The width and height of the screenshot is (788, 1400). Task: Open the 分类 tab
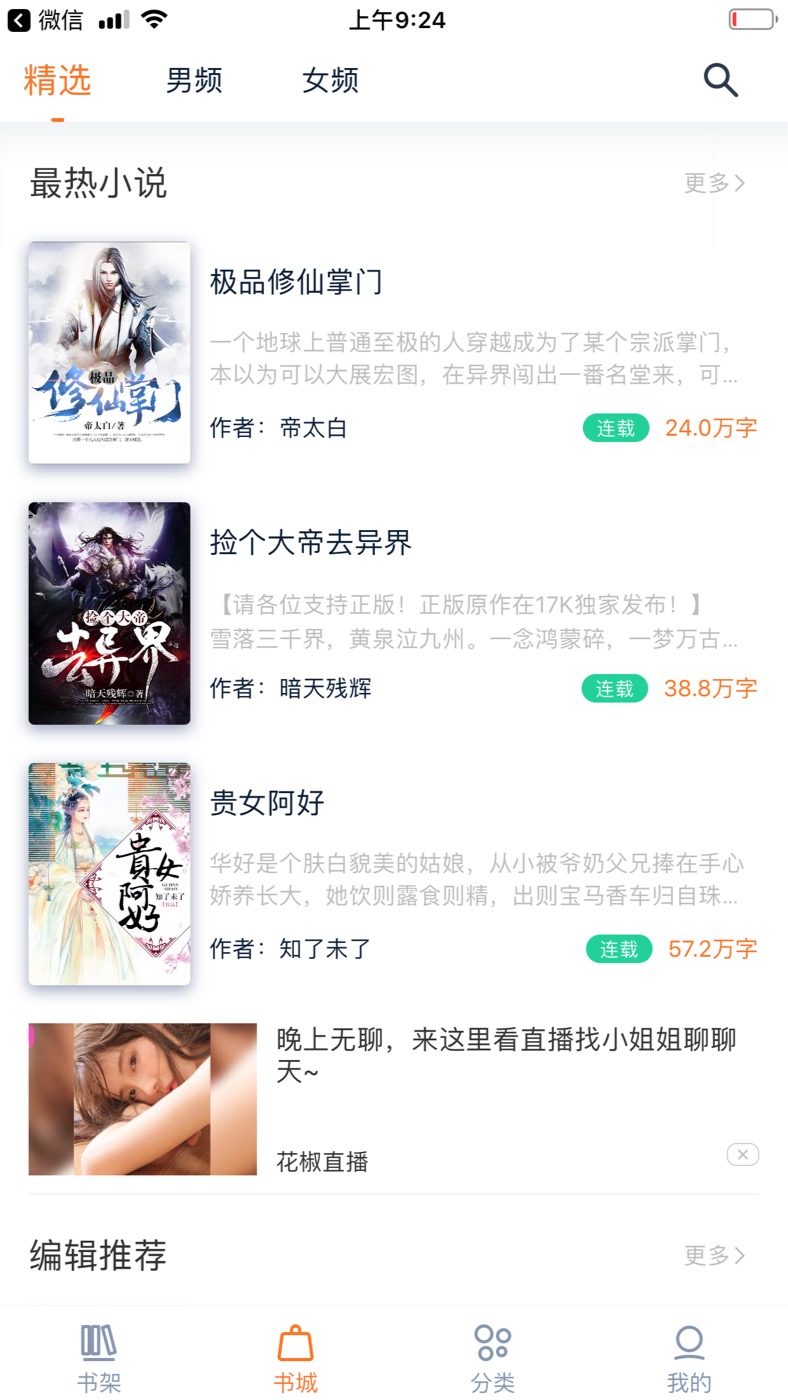[493, 1357]
